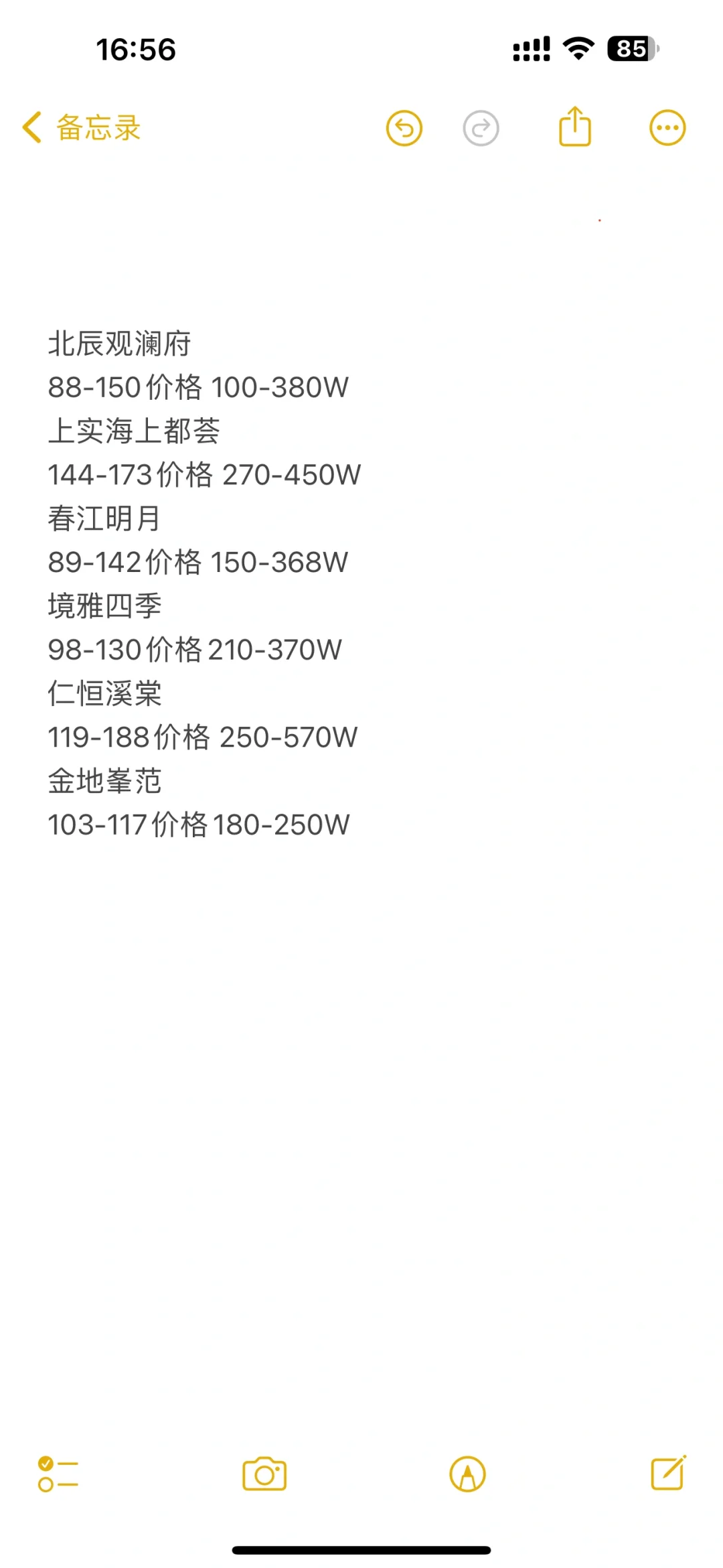Undo the last edit

[404, 128]
